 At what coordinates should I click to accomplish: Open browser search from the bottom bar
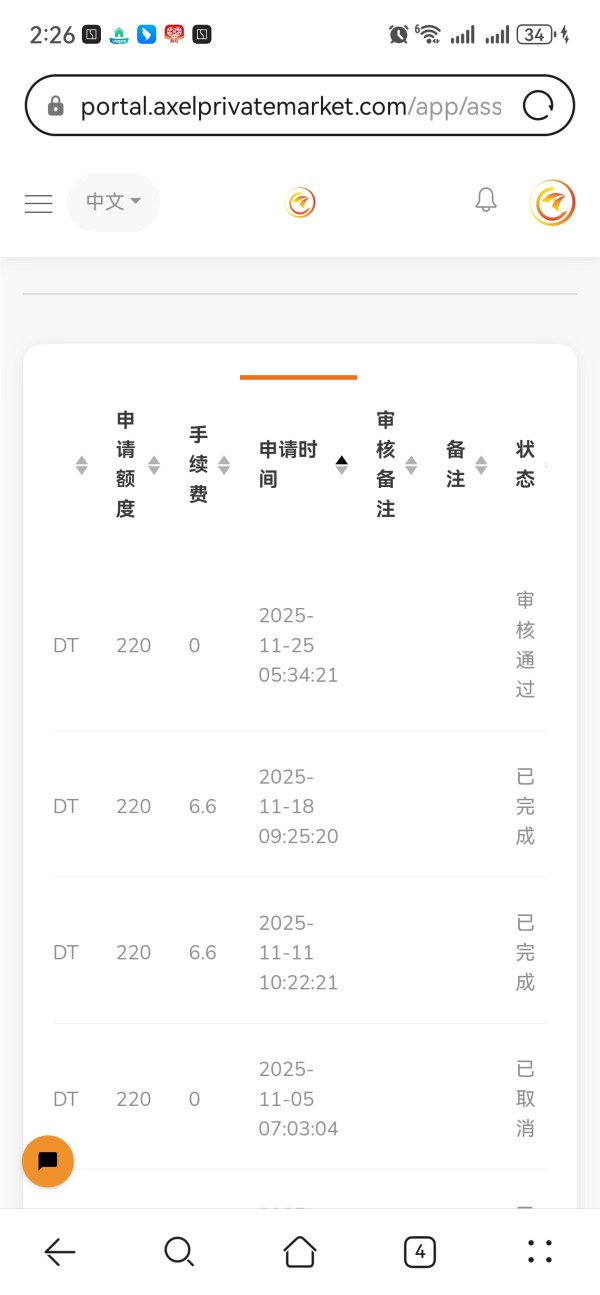pyautogui.click(x=179, y=1251)
